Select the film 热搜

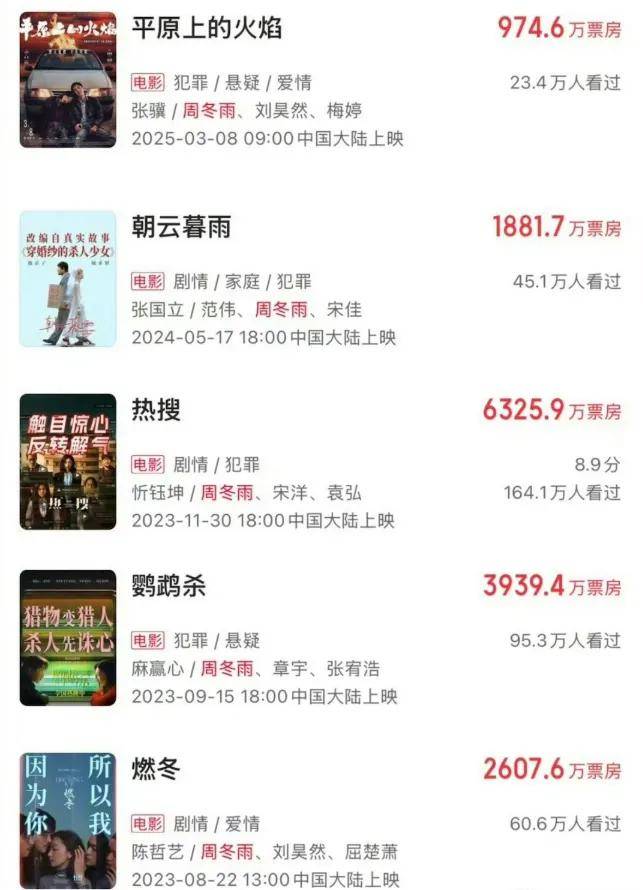pos(156,410)
